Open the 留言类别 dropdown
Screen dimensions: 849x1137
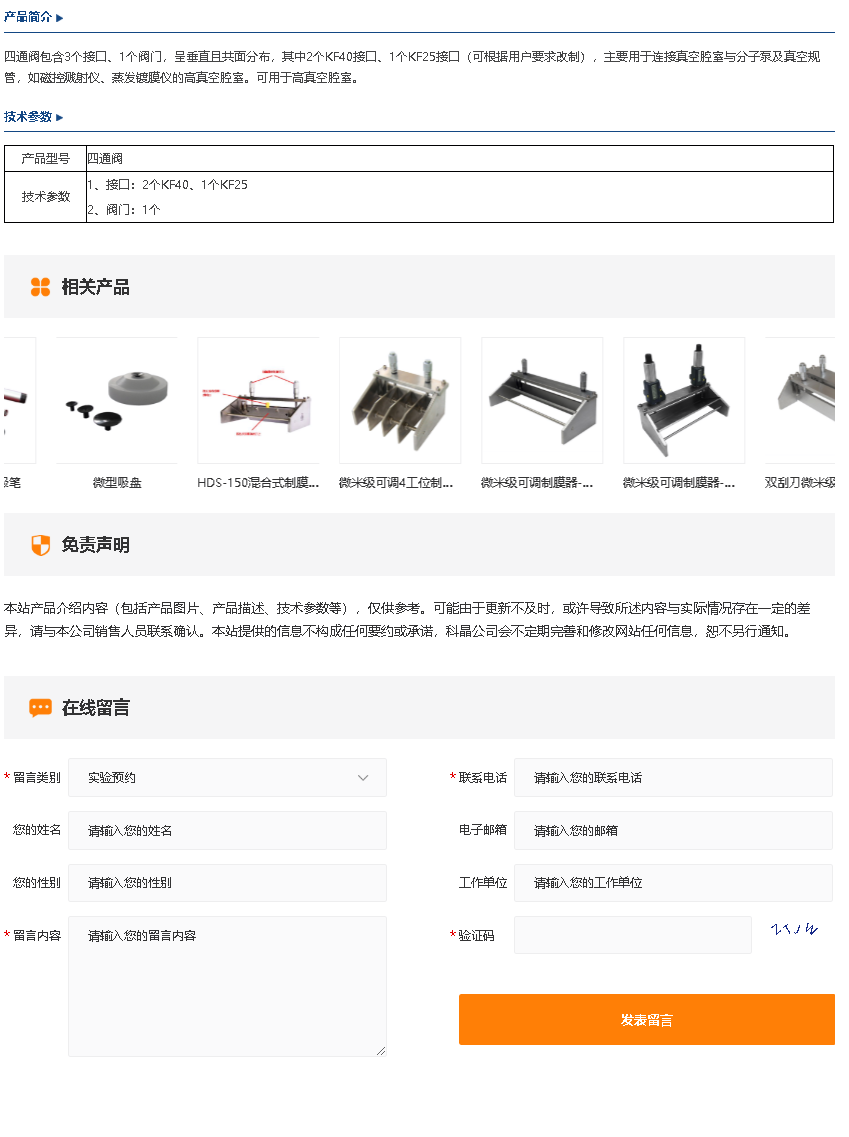(x=227, y=778)
